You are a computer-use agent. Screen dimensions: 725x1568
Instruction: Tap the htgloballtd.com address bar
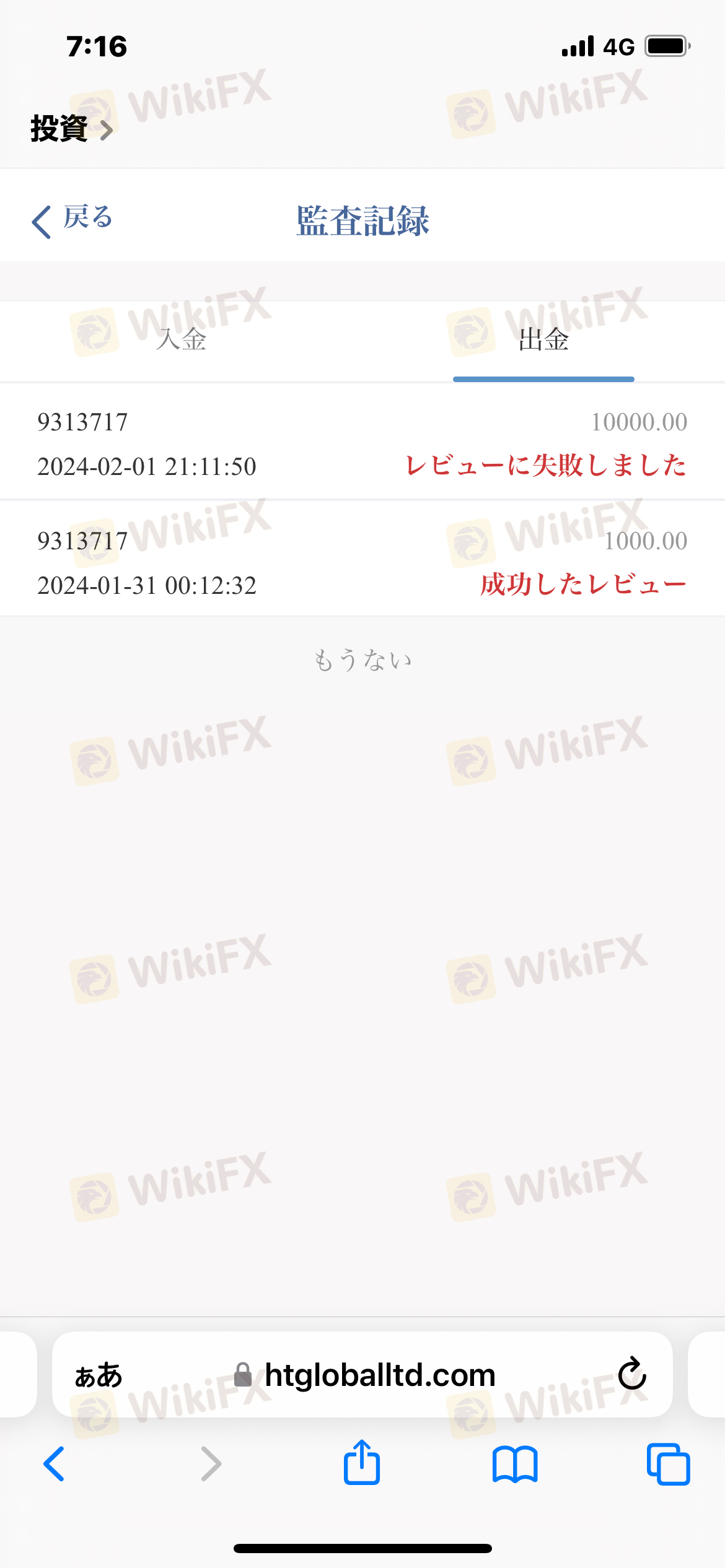pyautogui.click(x=379, y=1375)
